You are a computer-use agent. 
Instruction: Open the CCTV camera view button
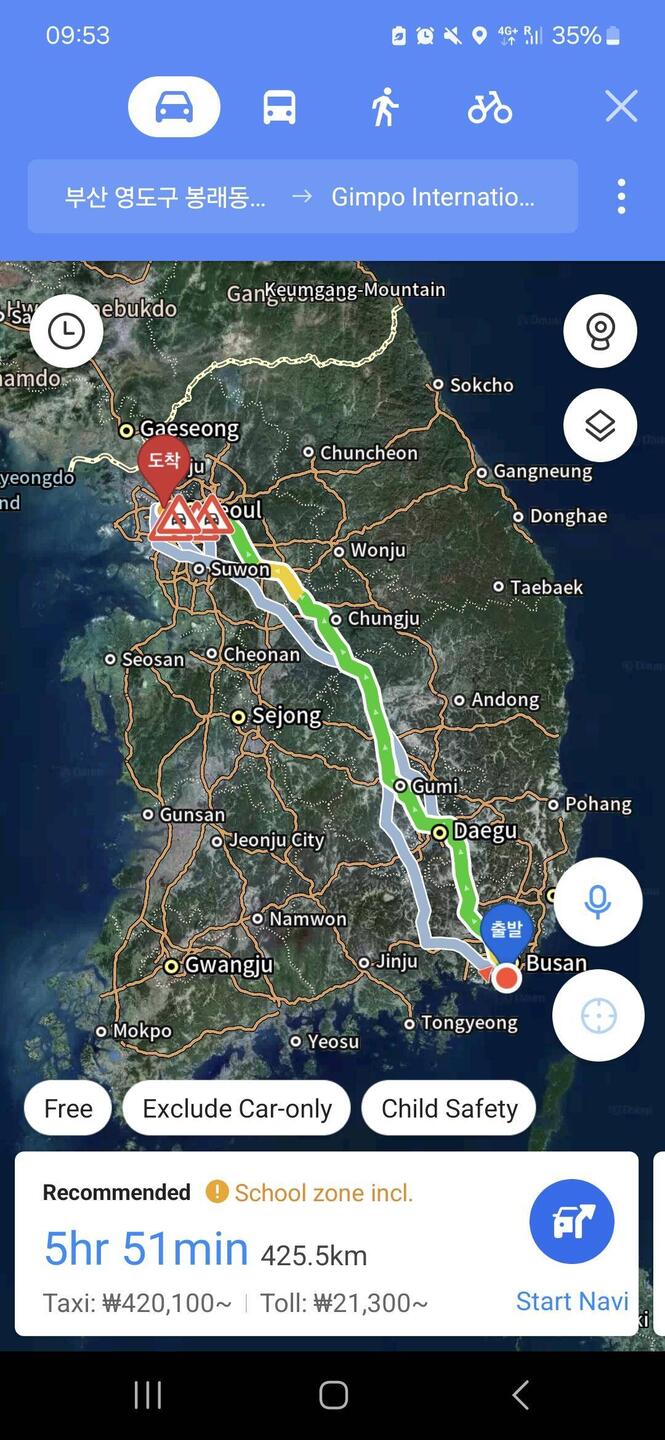[600, 331]
